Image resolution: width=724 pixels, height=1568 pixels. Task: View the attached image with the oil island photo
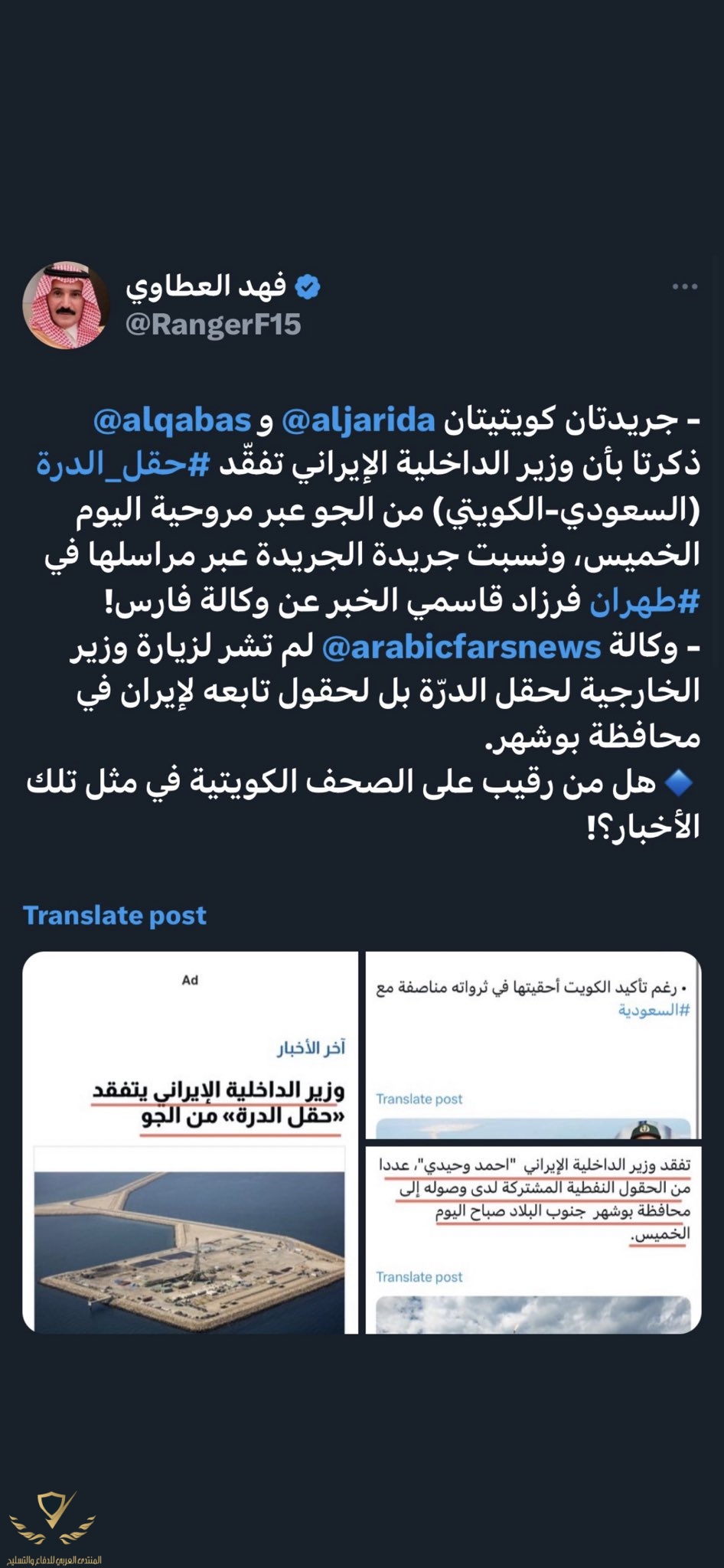[190, 1142]
